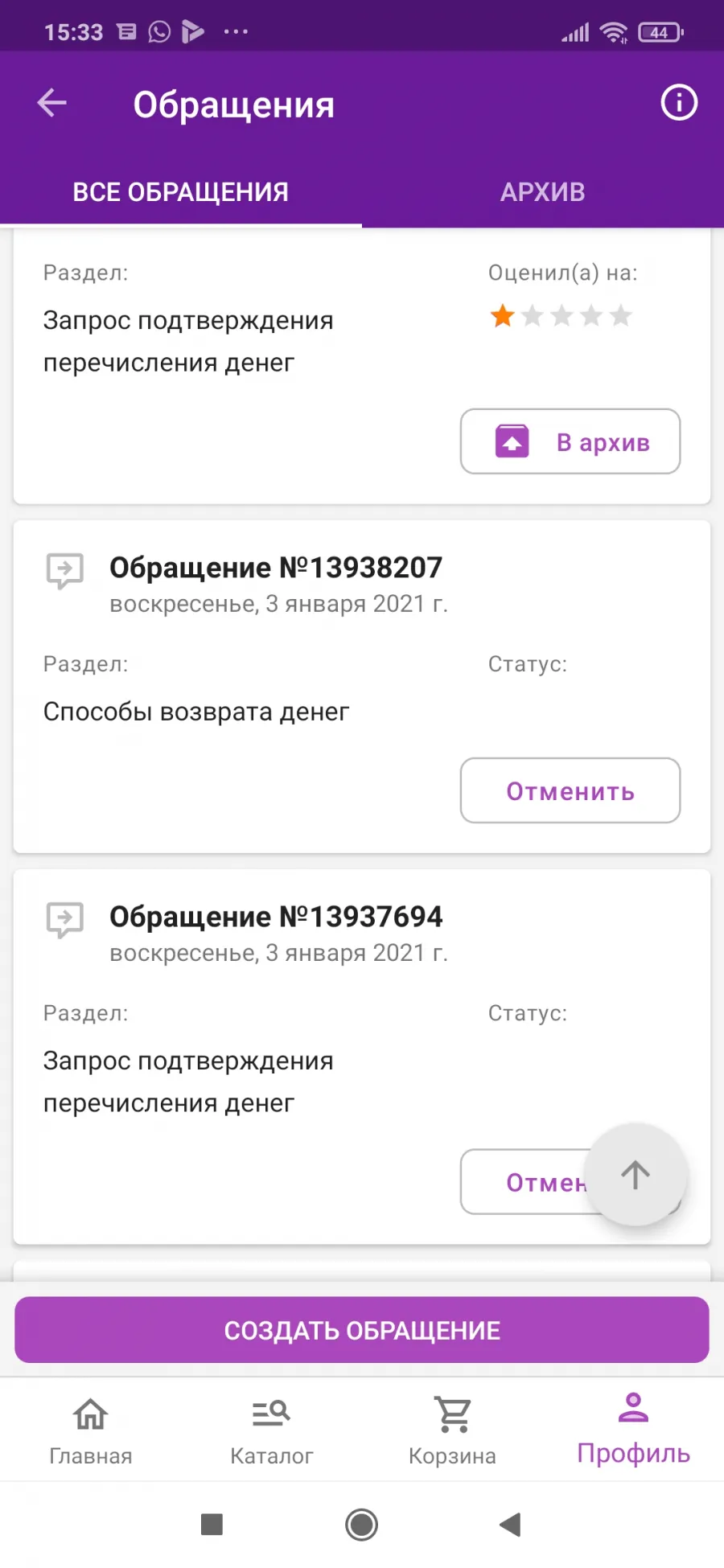Cancel request №13938207

[x=570, y=790]
